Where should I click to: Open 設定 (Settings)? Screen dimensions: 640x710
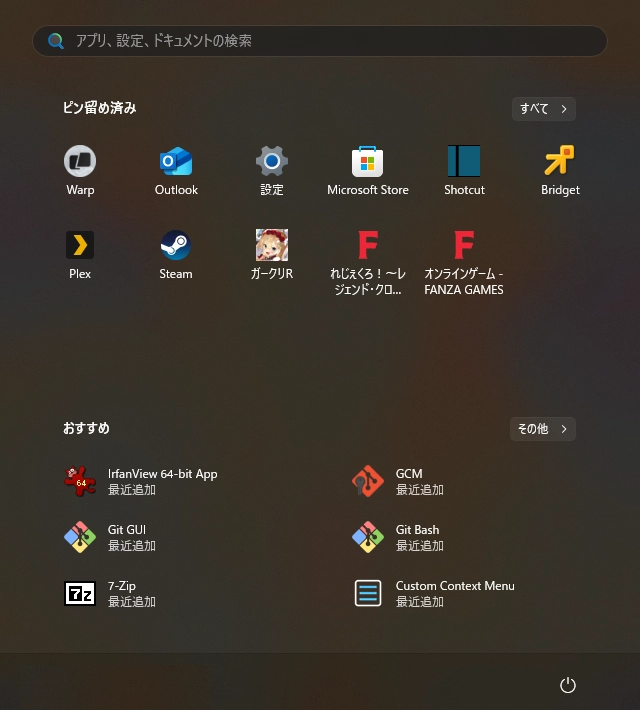point(272,170)
